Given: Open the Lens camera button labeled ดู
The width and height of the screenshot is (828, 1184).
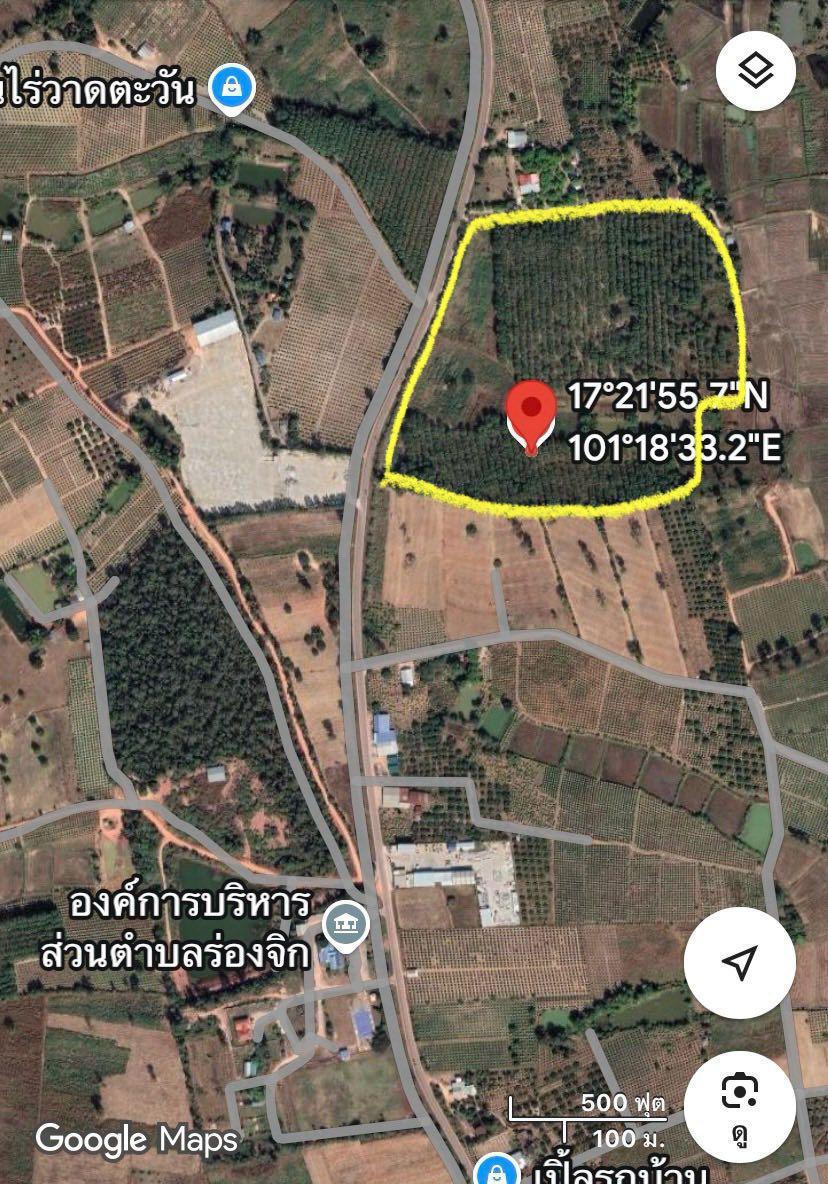Looking at the screenshot, I should [x=740, y=1106].
